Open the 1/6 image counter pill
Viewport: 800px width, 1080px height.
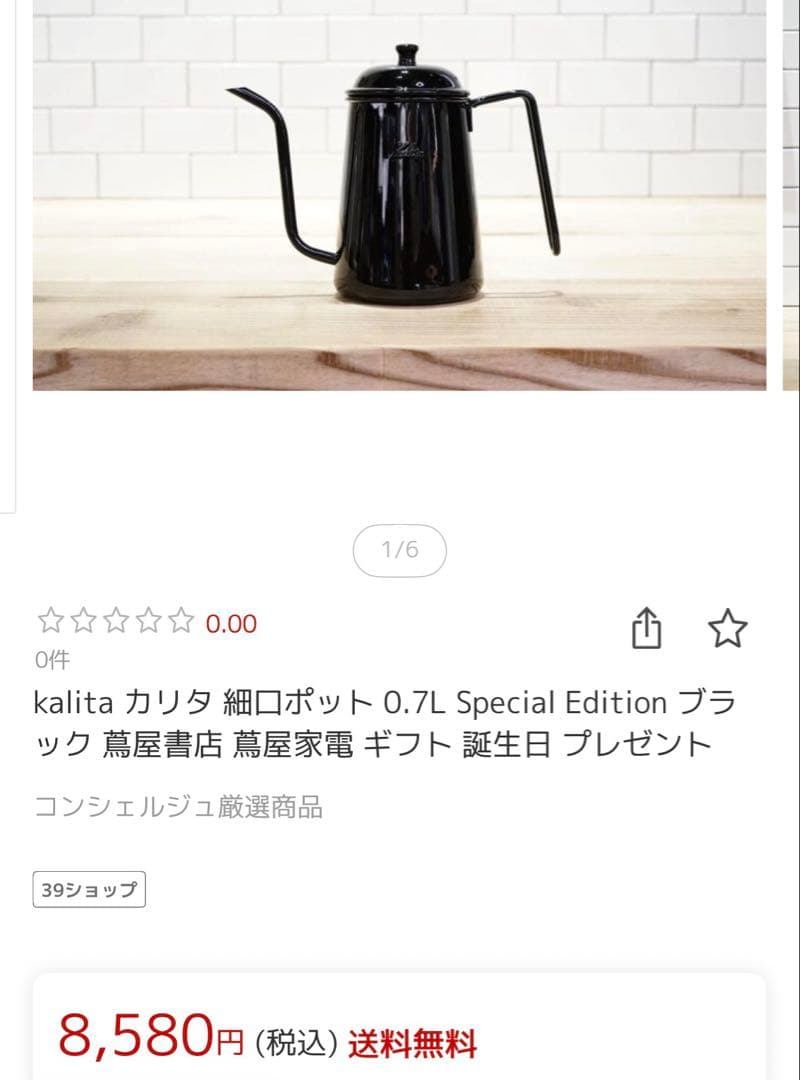(400, 549)
